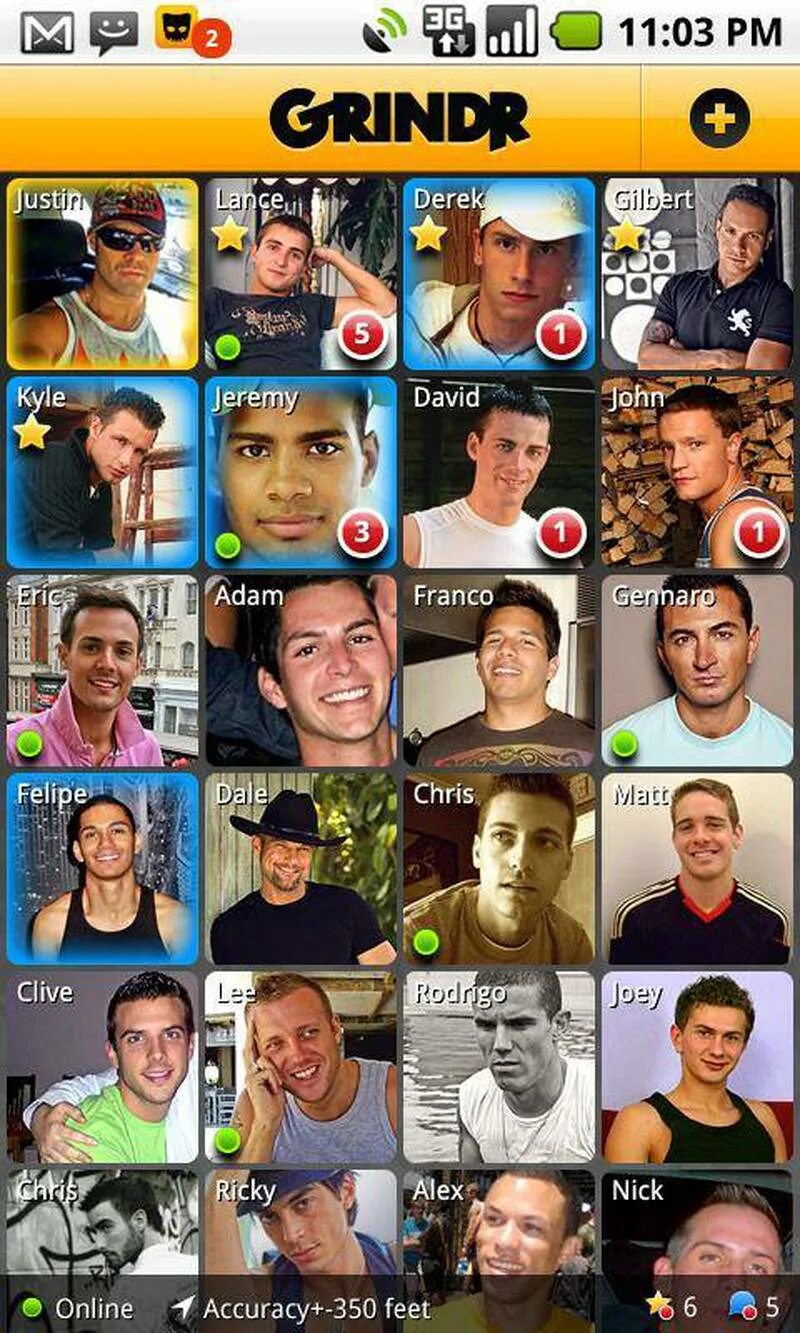Image resolution: width=800 pixels, height=1333 pixels.
Task: Open Franco's profile
Action: (x=499, y=670)
